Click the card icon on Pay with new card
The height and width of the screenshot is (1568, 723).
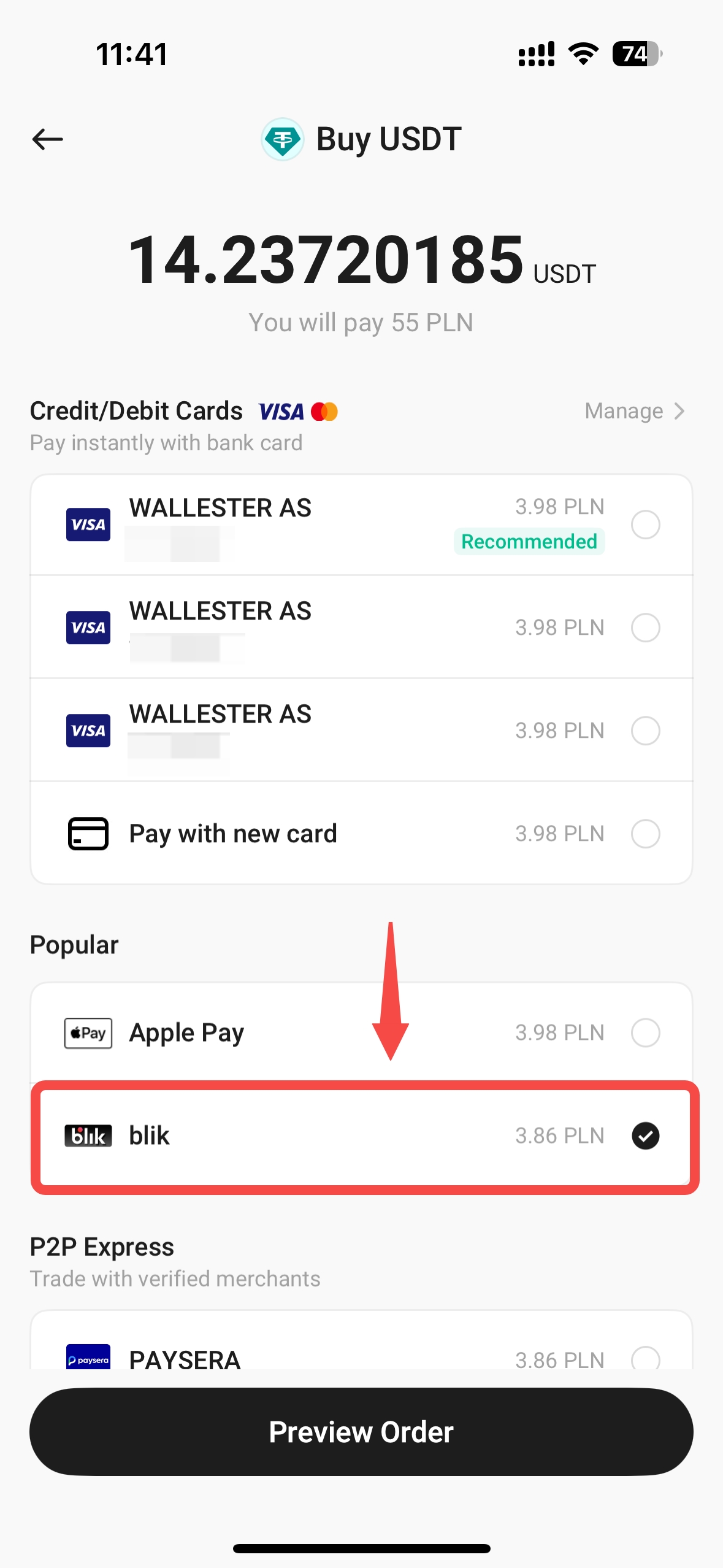click(x=88, y=833)
